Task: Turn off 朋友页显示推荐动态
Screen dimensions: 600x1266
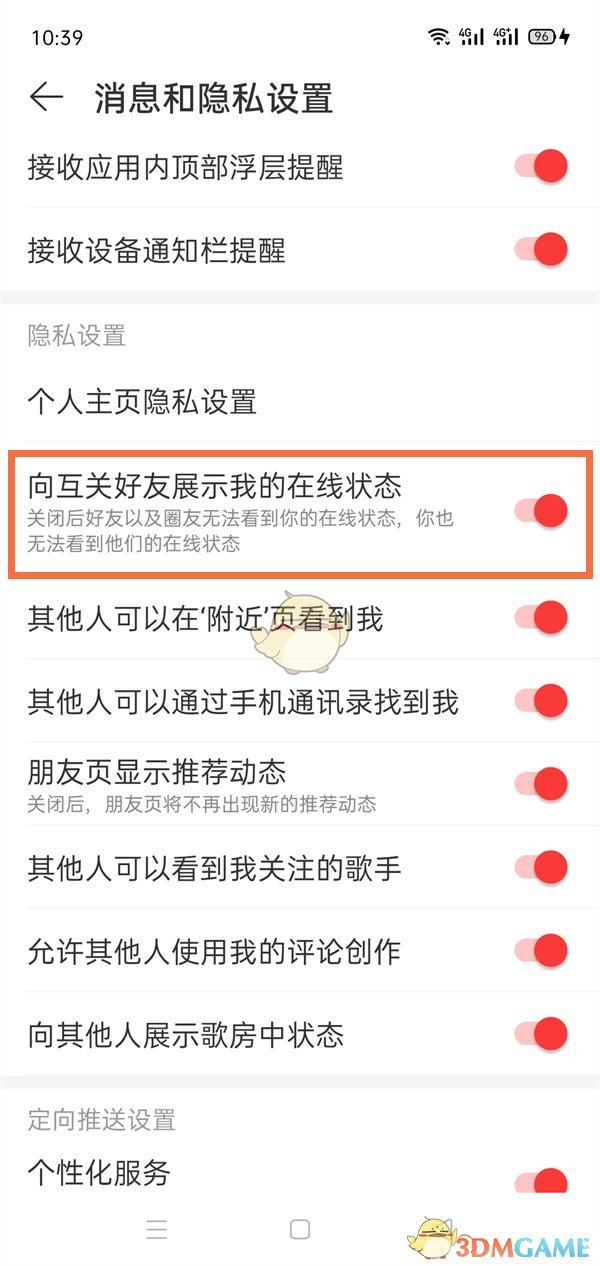Action: [x=542, y=783]
